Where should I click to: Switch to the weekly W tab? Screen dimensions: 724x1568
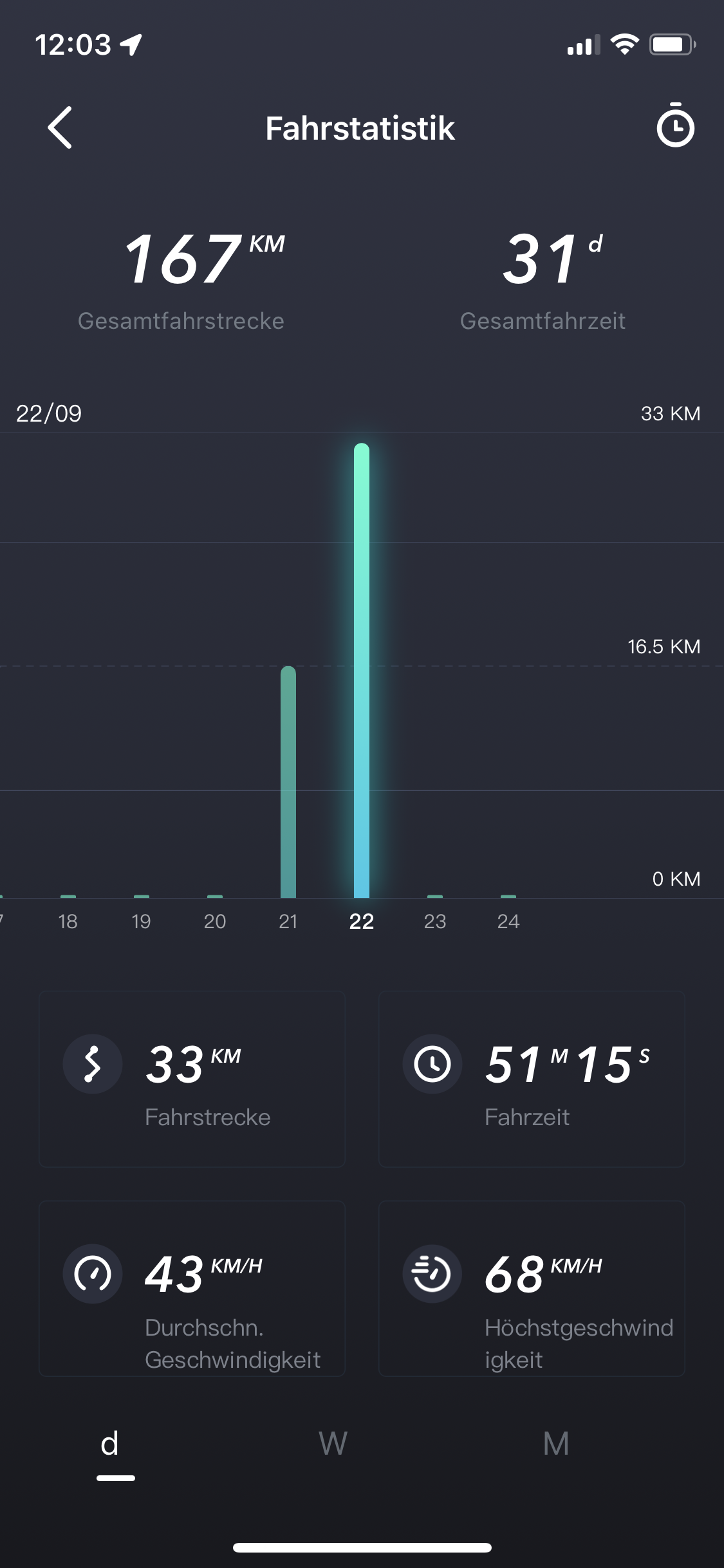333,1443
